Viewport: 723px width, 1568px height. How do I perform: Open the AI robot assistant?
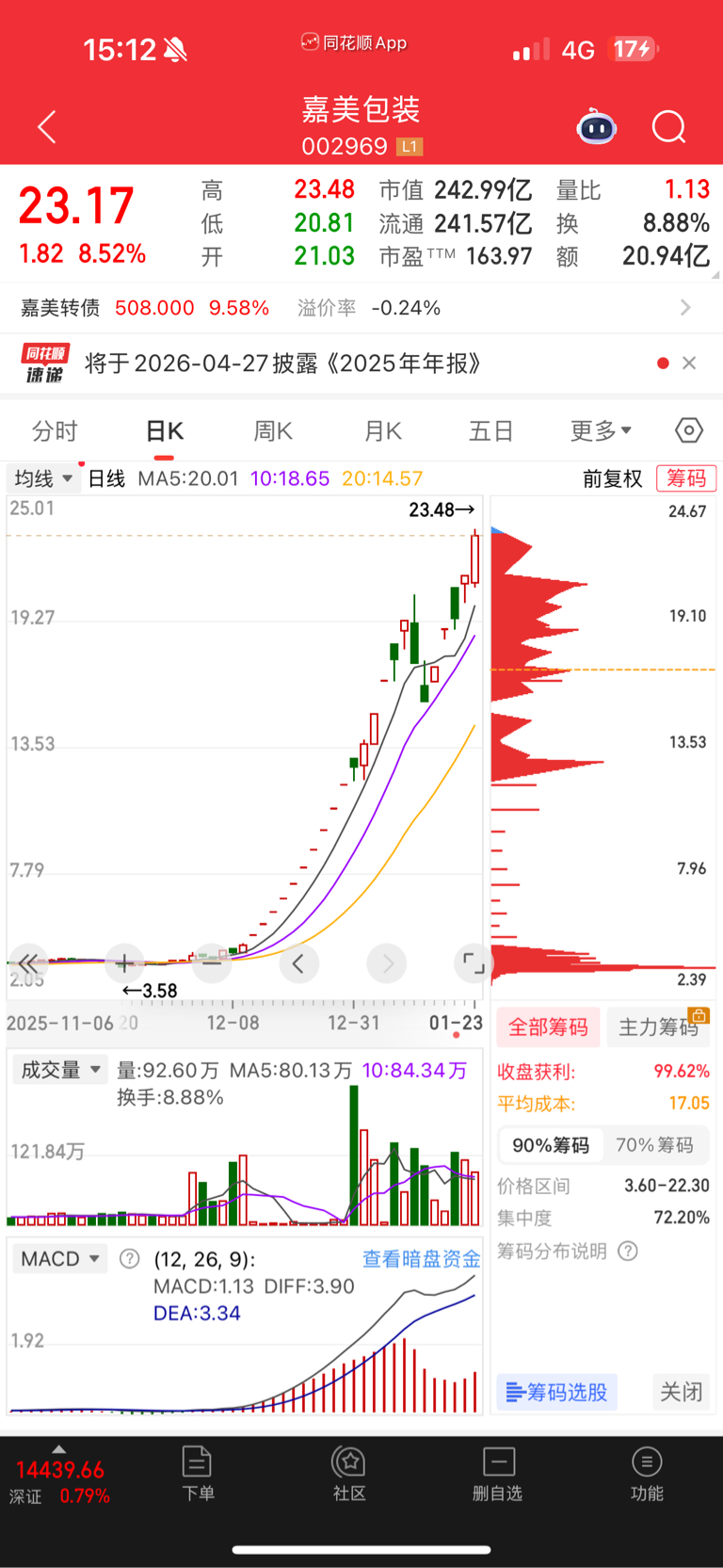coord(596,127)
